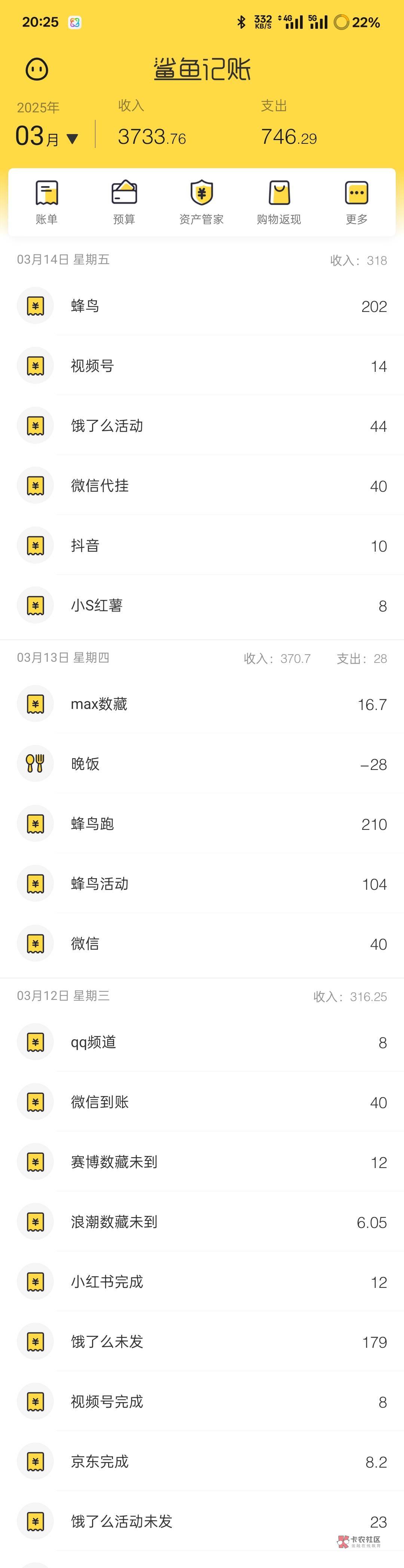Open the 视频号 14 entry
Screen dimensions: 404x1568
tap(202, 366)
